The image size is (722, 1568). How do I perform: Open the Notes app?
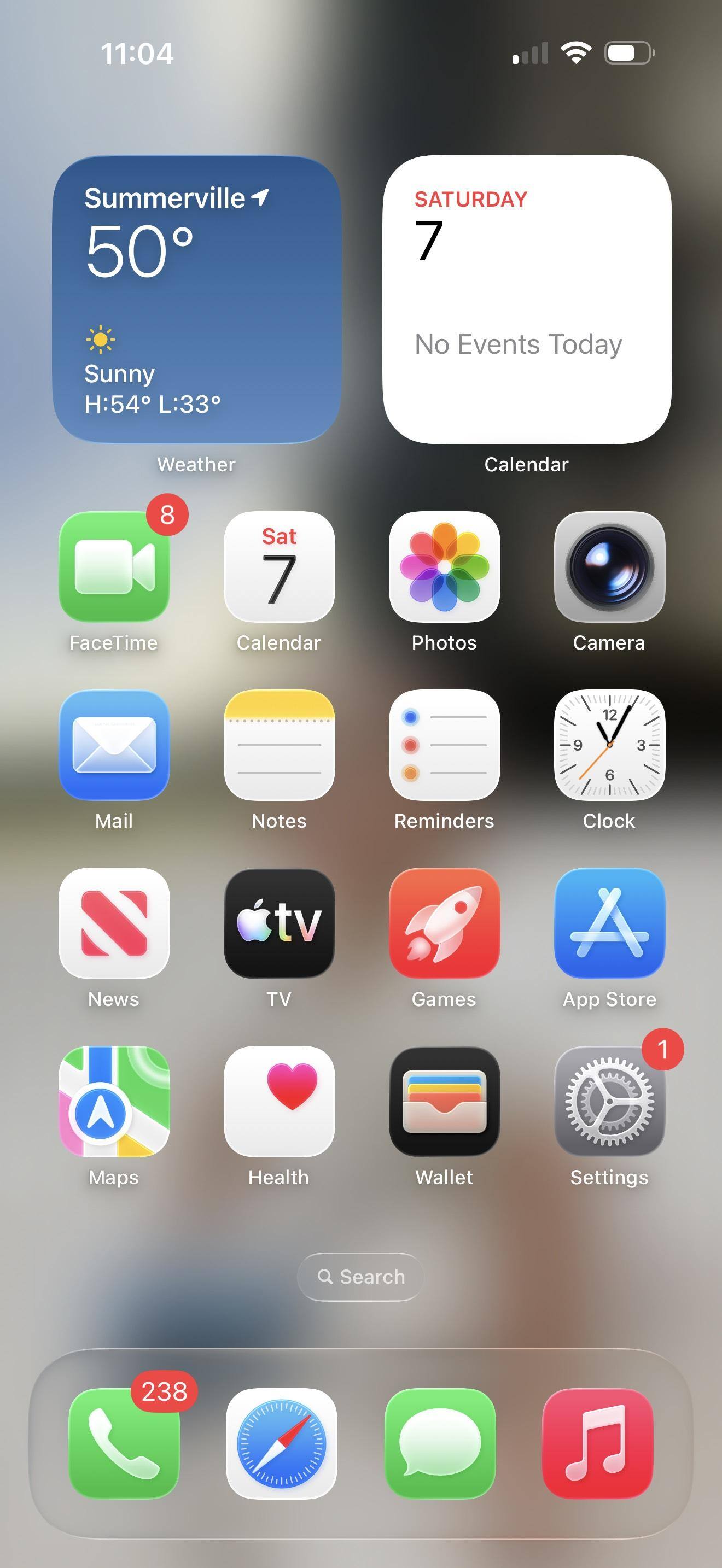pos(280,745)
